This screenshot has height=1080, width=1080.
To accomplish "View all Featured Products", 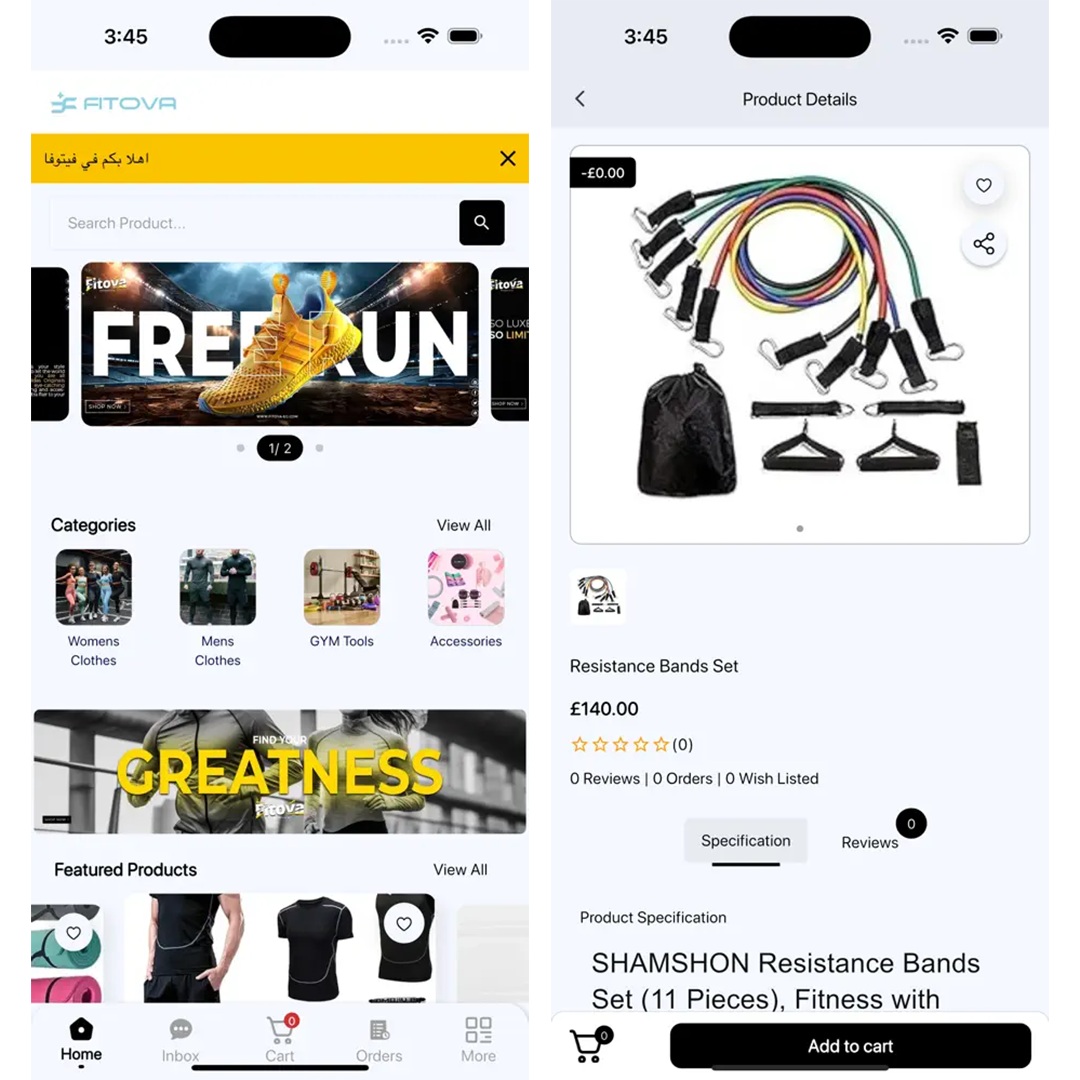I will click(460, 869).
